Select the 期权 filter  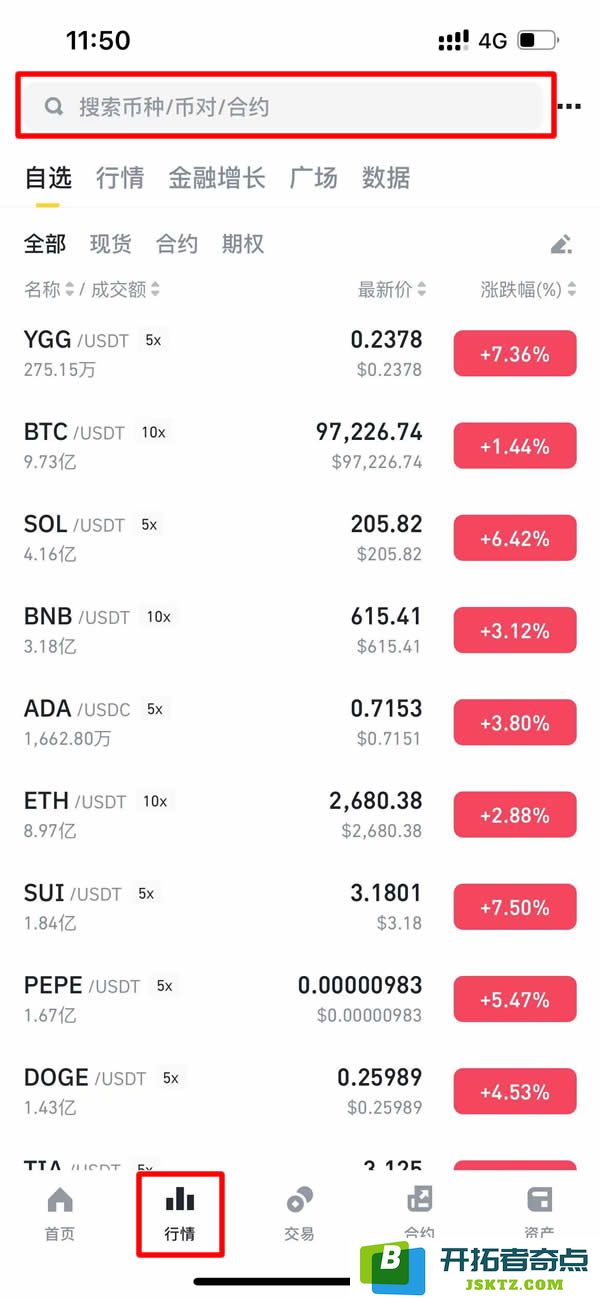click(x=243, y=243)
